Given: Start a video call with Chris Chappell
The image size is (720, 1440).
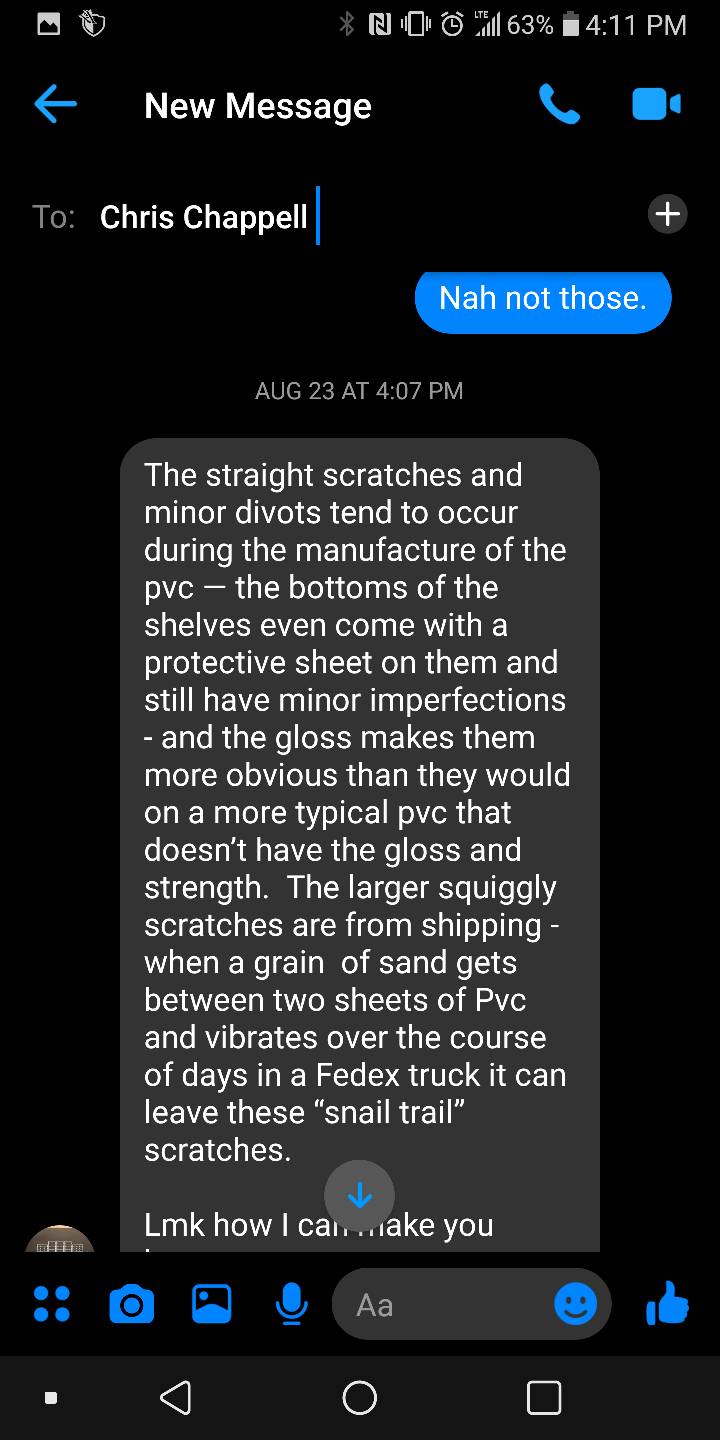Looking at the screenshot, I should click(656, 104).
